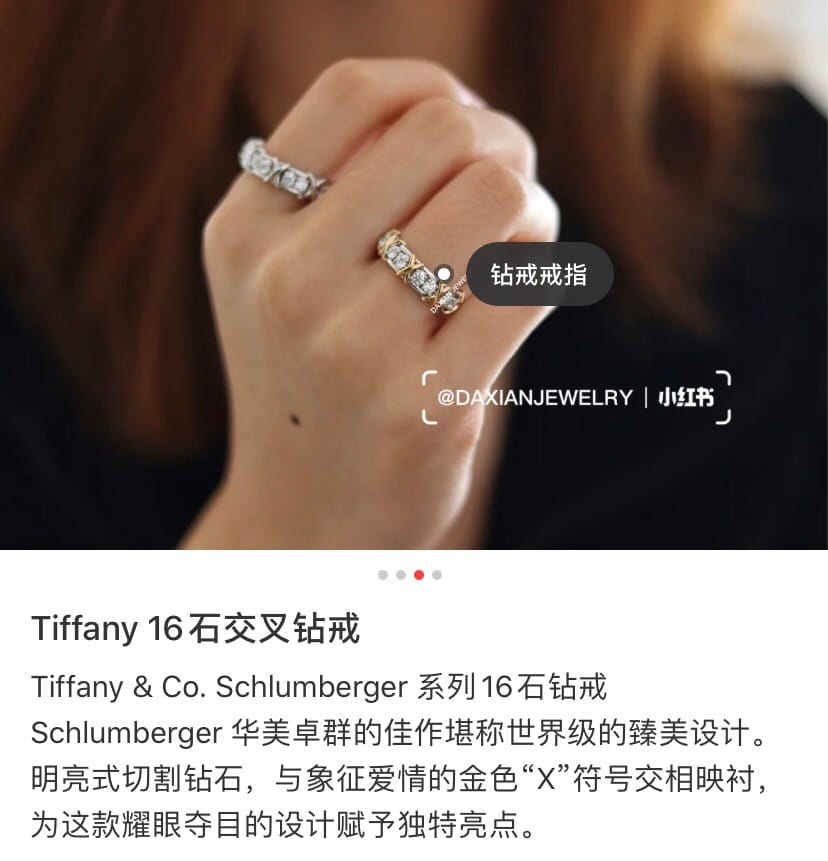Open the 钻戒戒指 tag on the photo
Viewport: 828px width, 861px height.
pyautogui.click(x=539, y=274)
